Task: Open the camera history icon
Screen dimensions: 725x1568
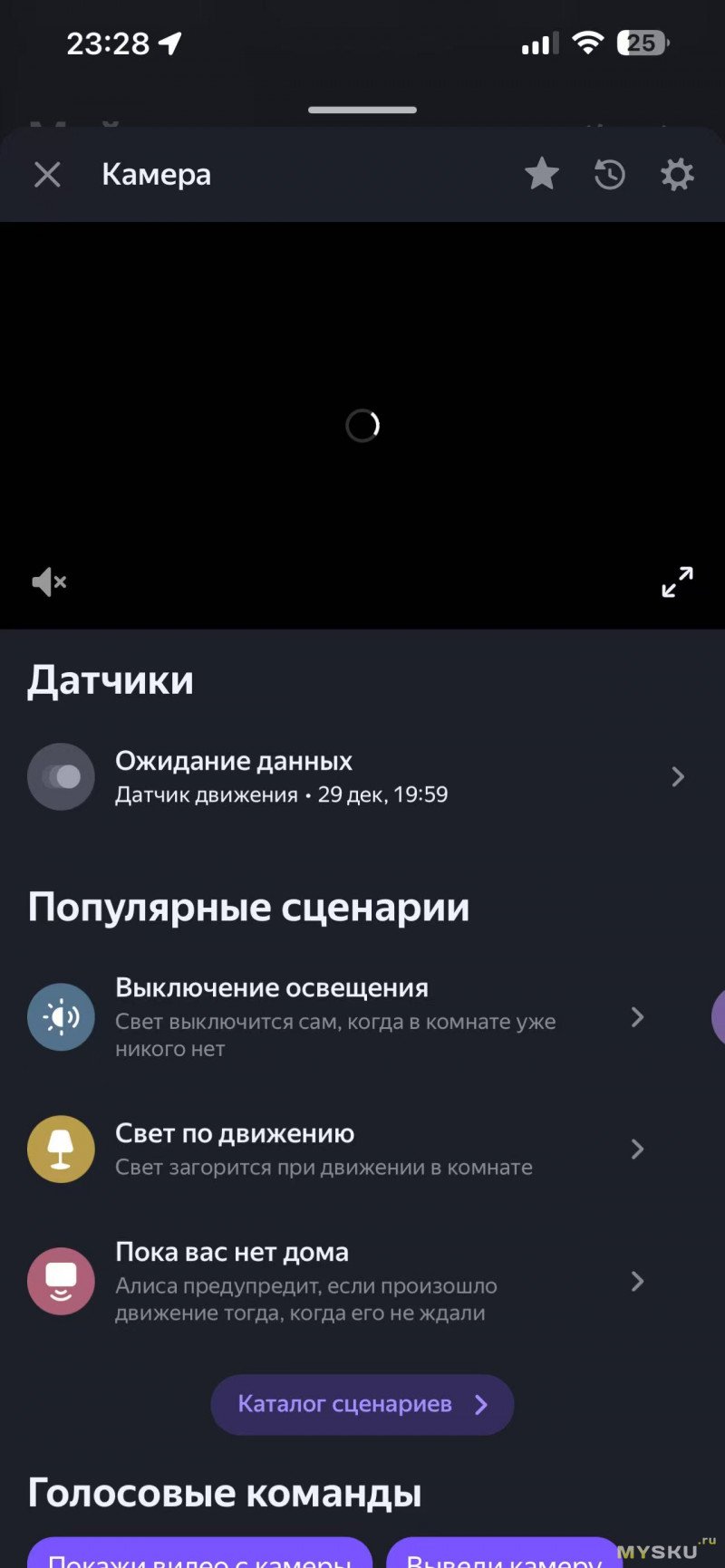Action: (x=610, y=174)
